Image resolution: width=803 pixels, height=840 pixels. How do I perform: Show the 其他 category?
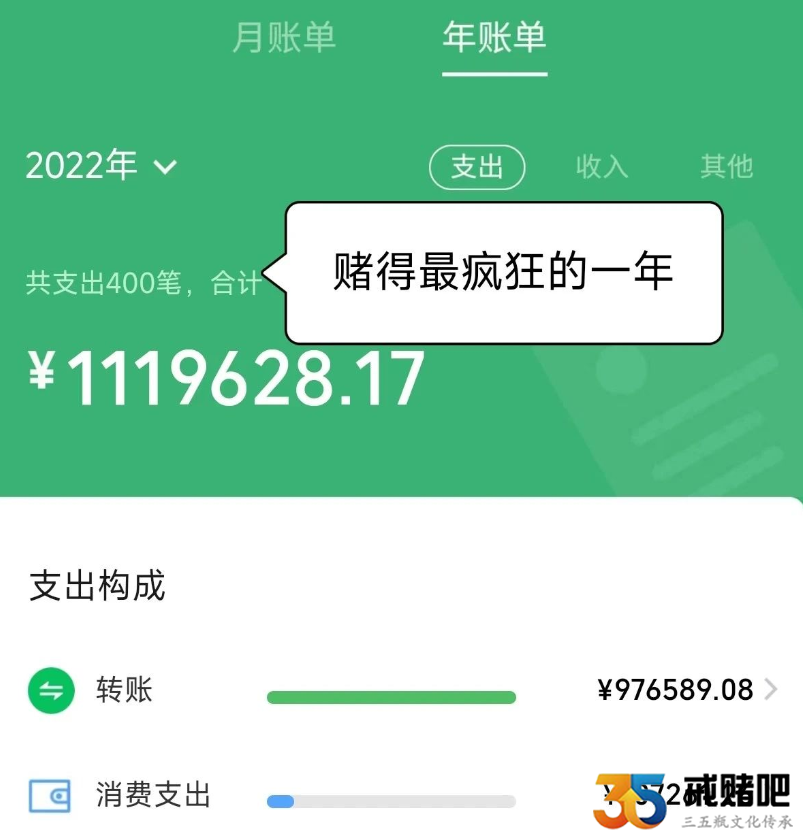(x=727, y=167)
